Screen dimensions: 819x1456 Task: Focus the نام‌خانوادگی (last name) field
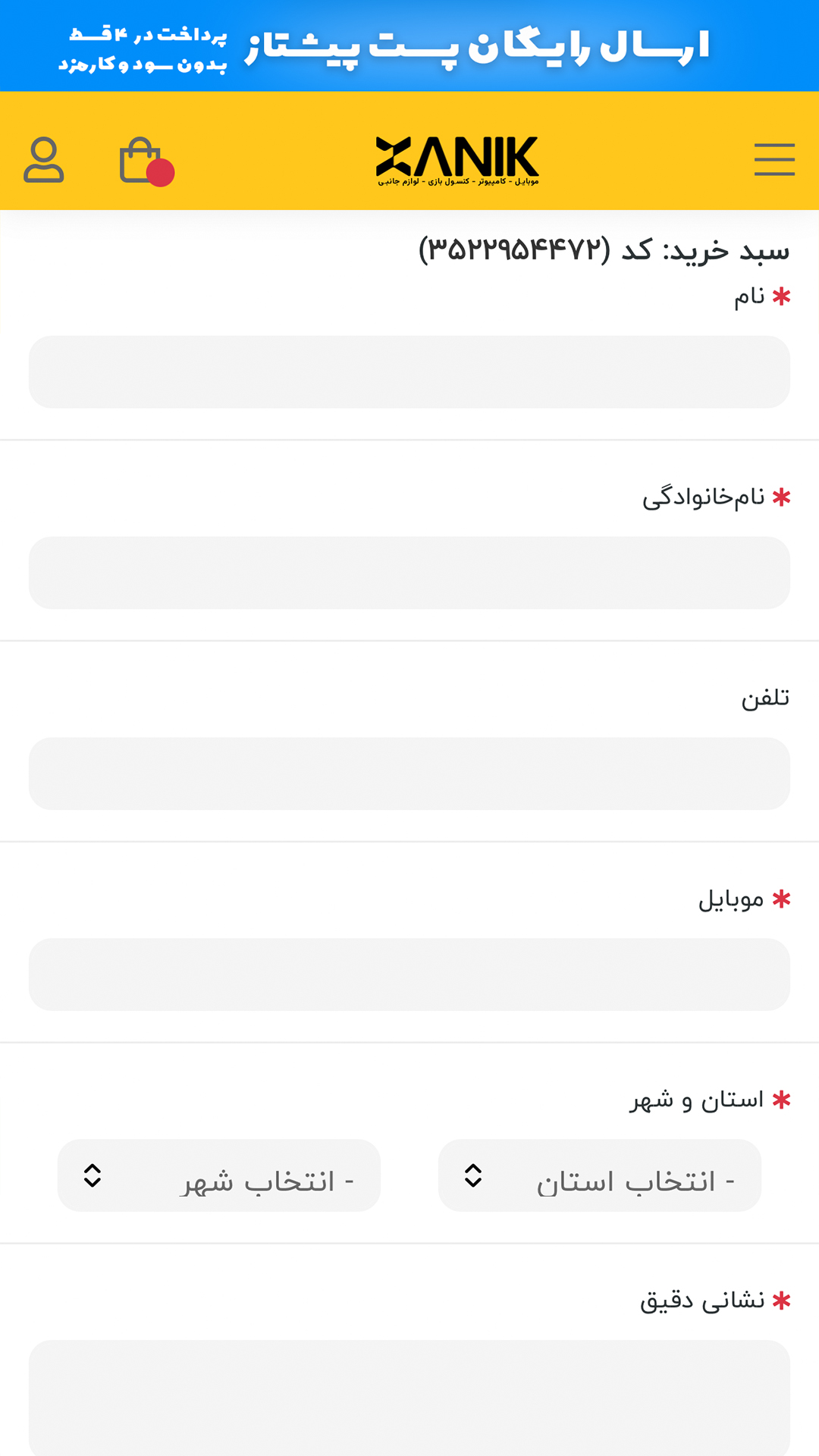click(x=409, y=573)
